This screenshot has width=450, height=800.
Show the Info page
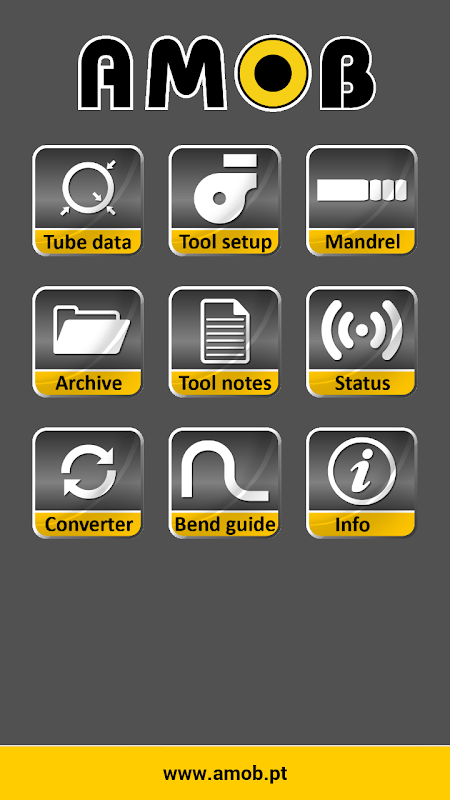pos(362,483)
